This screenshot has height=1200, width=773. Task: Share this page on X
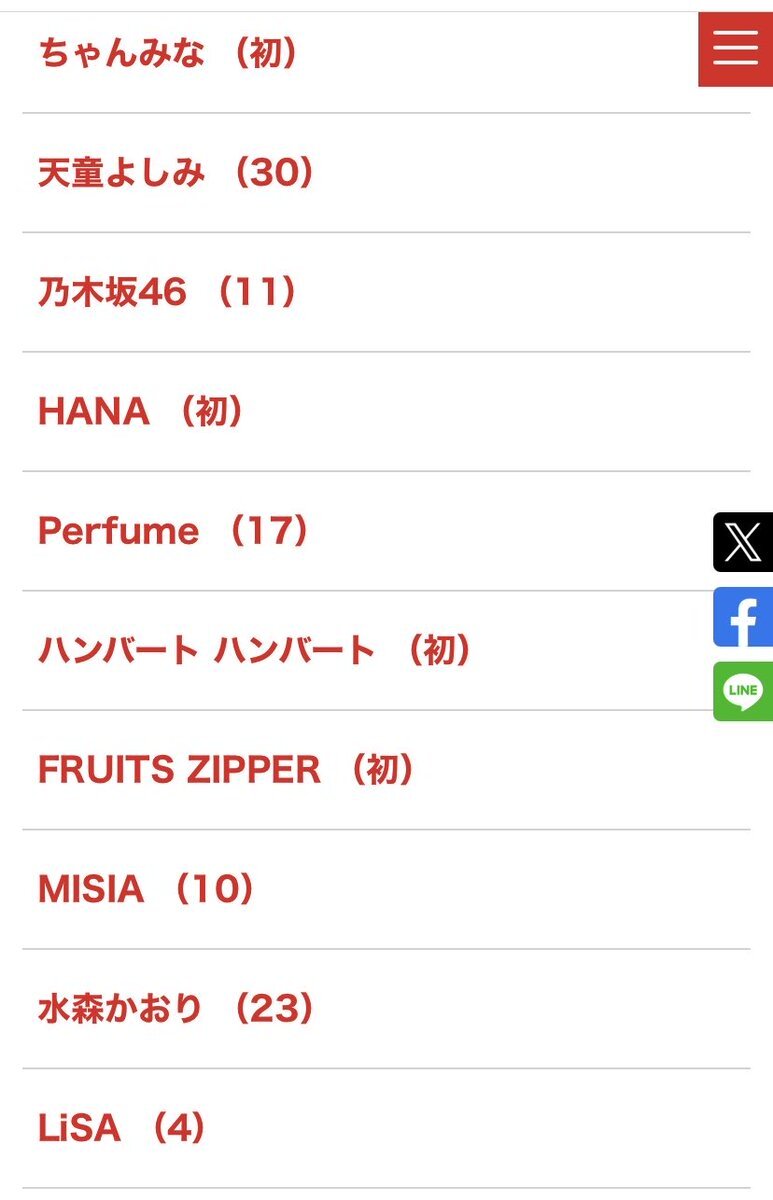(x=742, y=542)
